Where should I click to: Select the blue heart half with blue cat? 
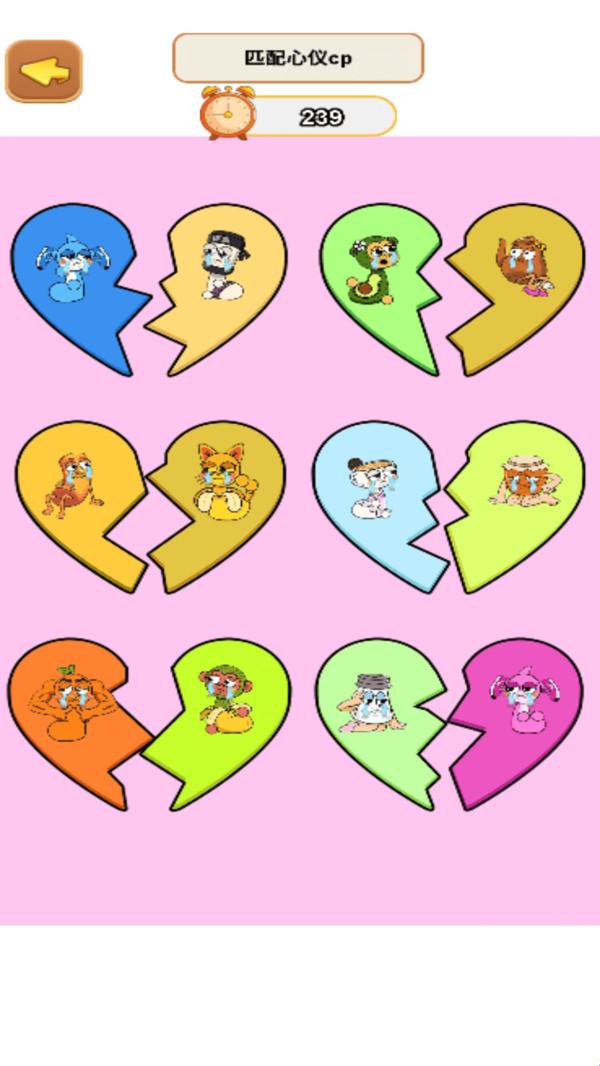click(x=75, y=286)
